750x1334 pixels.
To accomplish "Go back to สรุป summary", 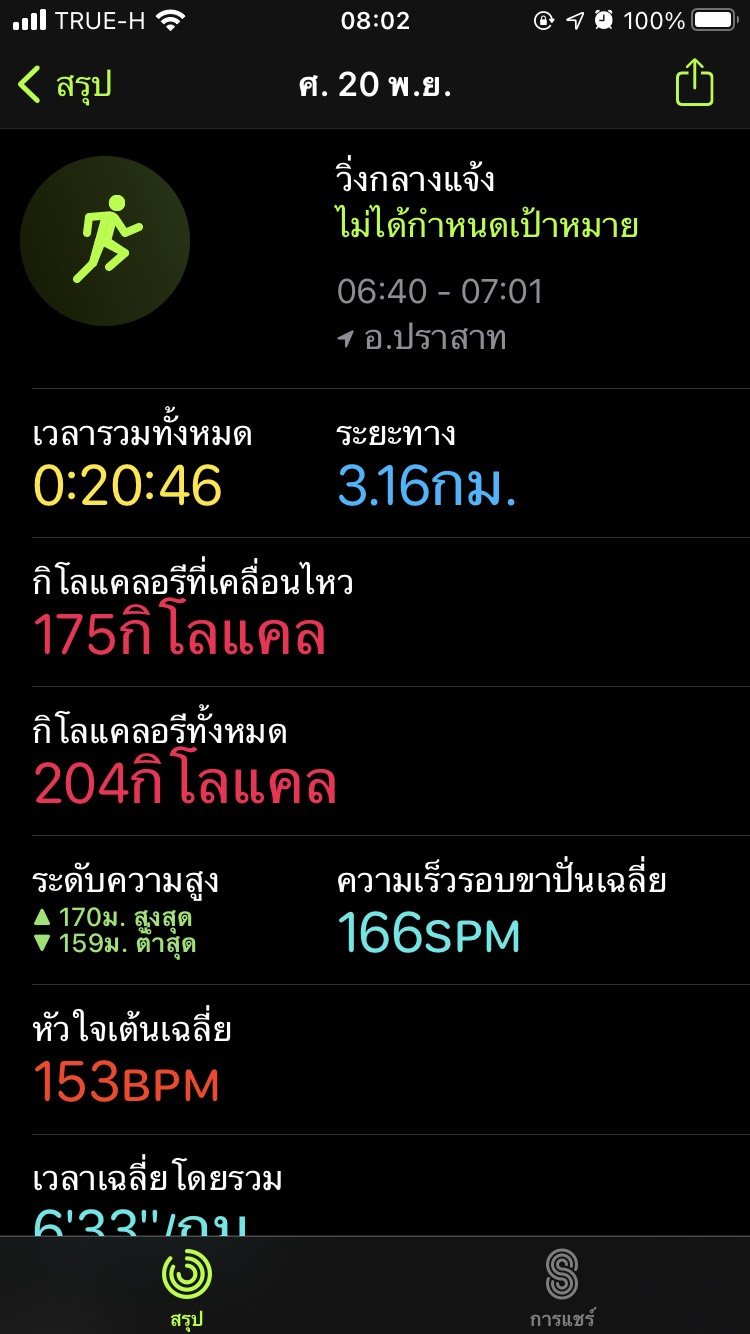I will pyautogui.click(x=64, y=85).
